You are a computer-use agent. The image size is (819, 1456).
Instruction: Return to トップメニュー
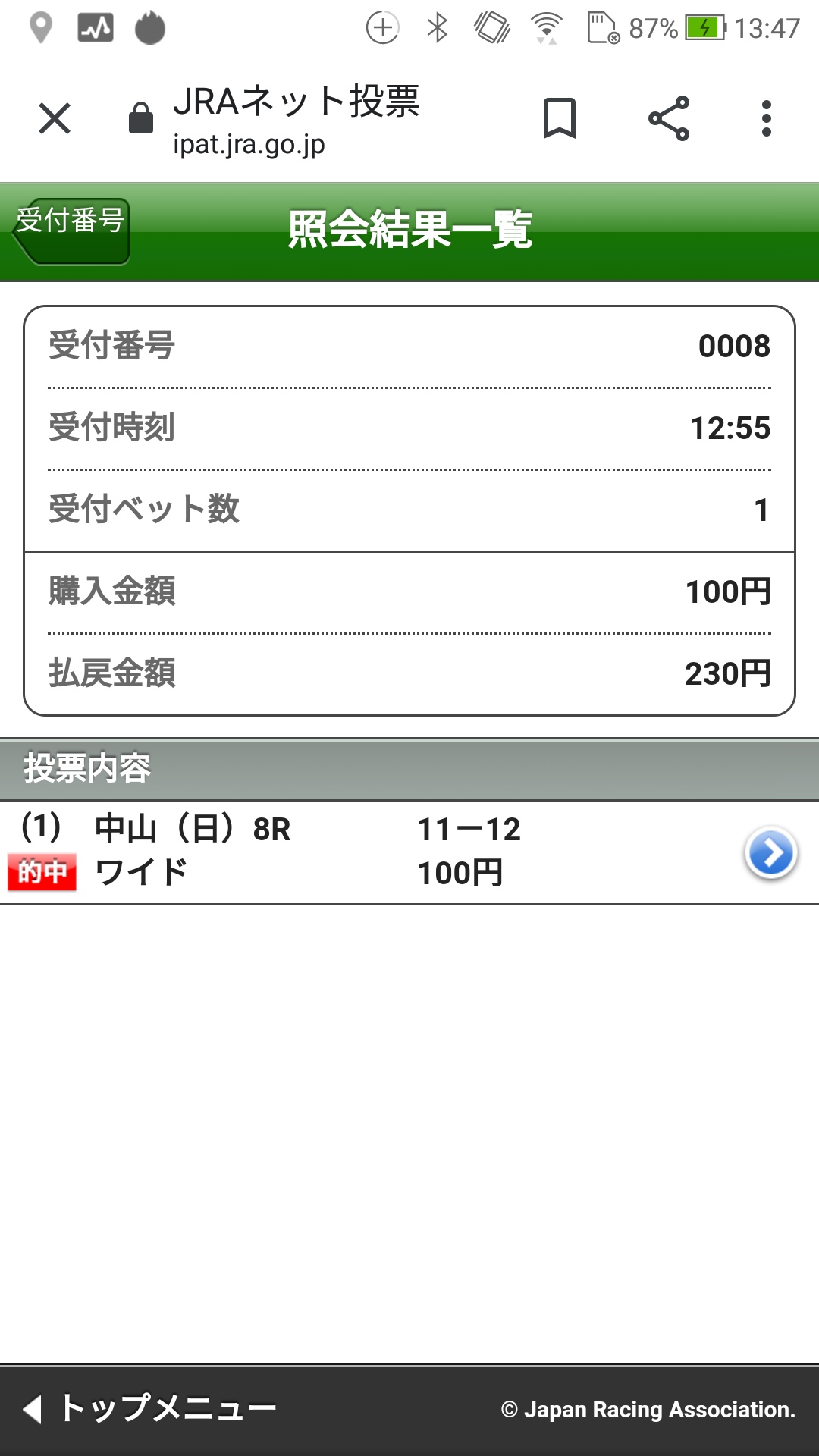pyautogui.click(x=152, y=1409)
